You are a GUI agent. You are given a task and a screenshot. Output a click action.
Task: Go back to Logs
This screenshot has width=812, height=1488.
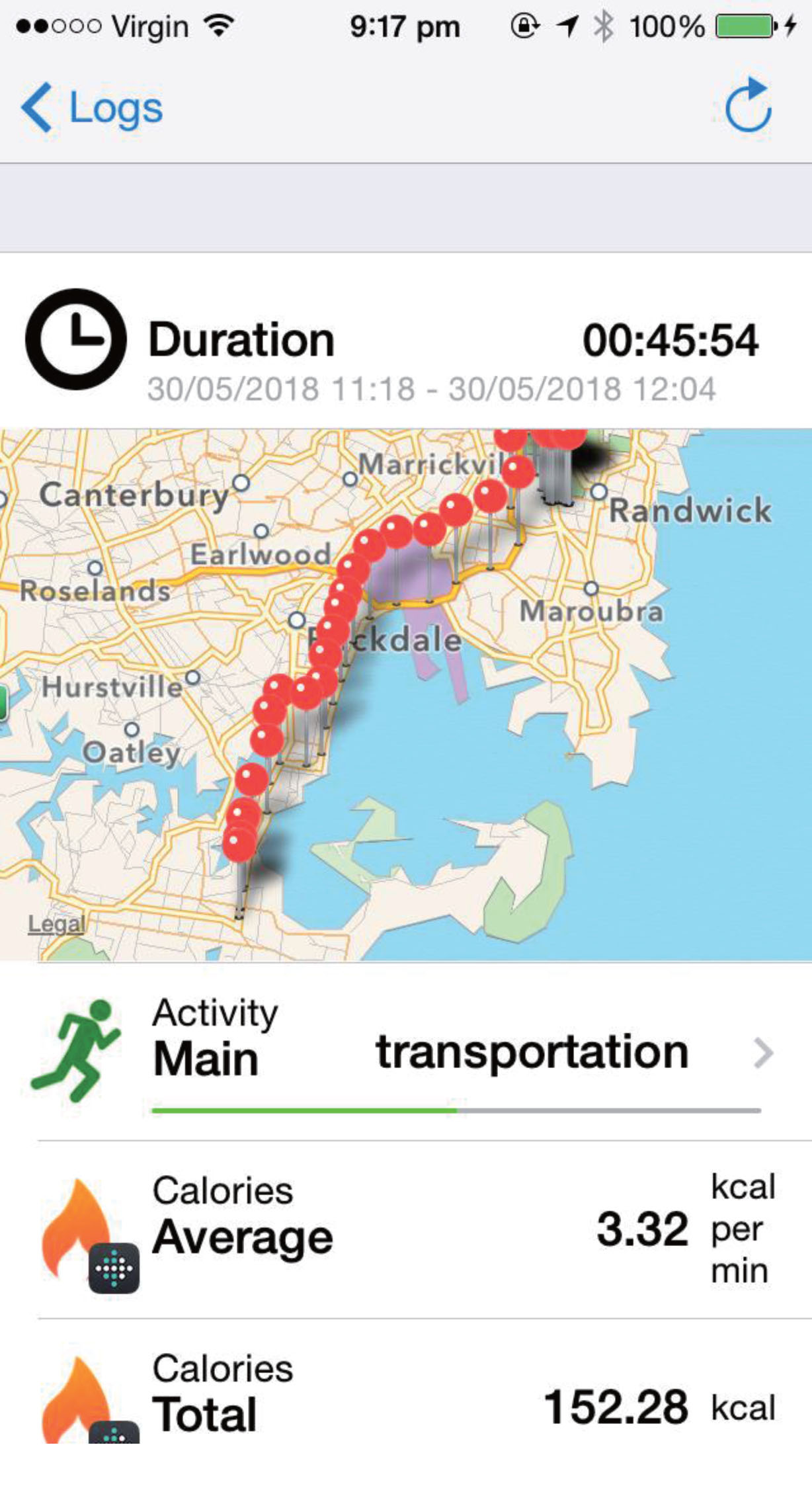[93, 108]
